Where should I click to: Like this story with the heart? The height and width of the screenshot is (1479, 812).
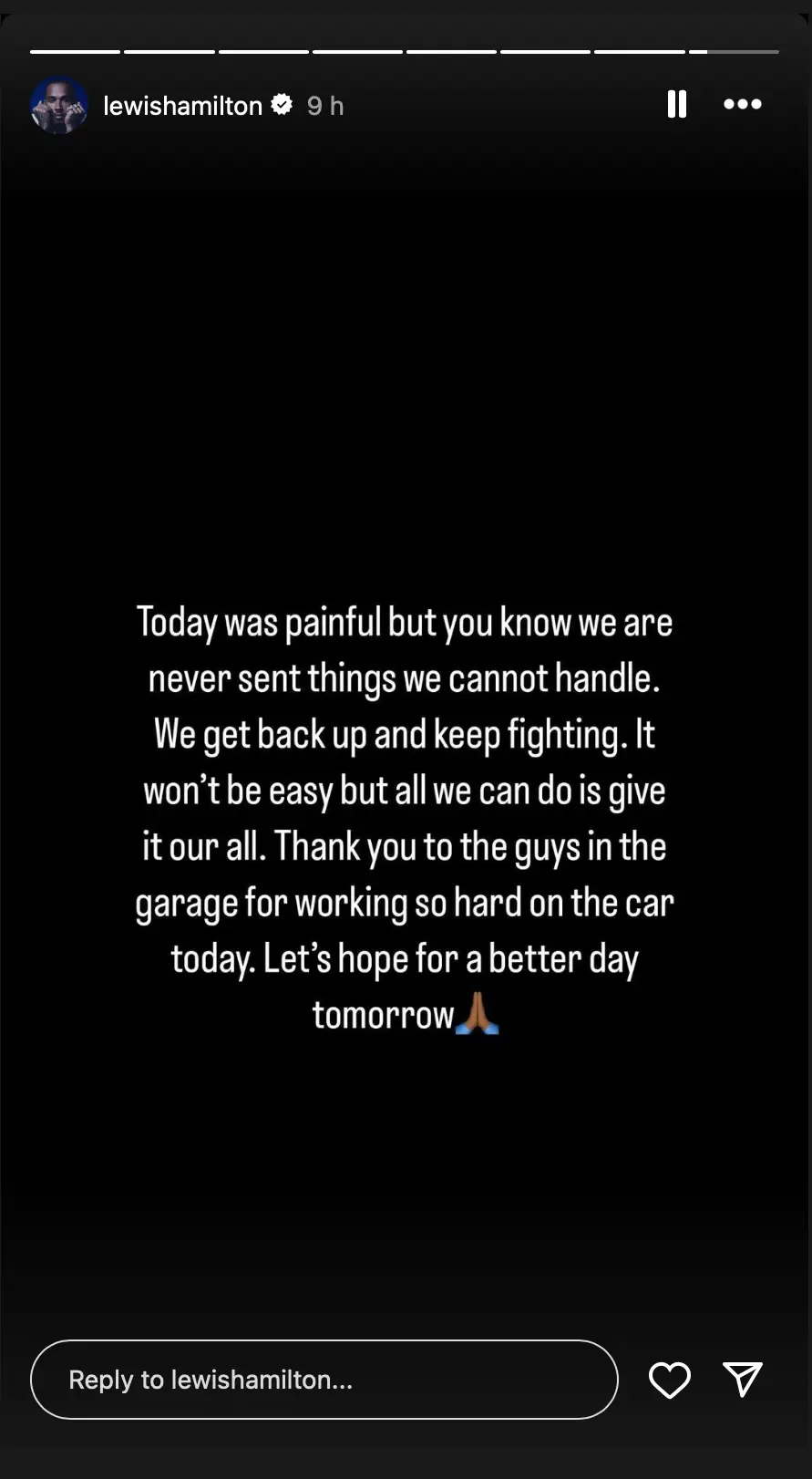click(x=669, y=1380)
